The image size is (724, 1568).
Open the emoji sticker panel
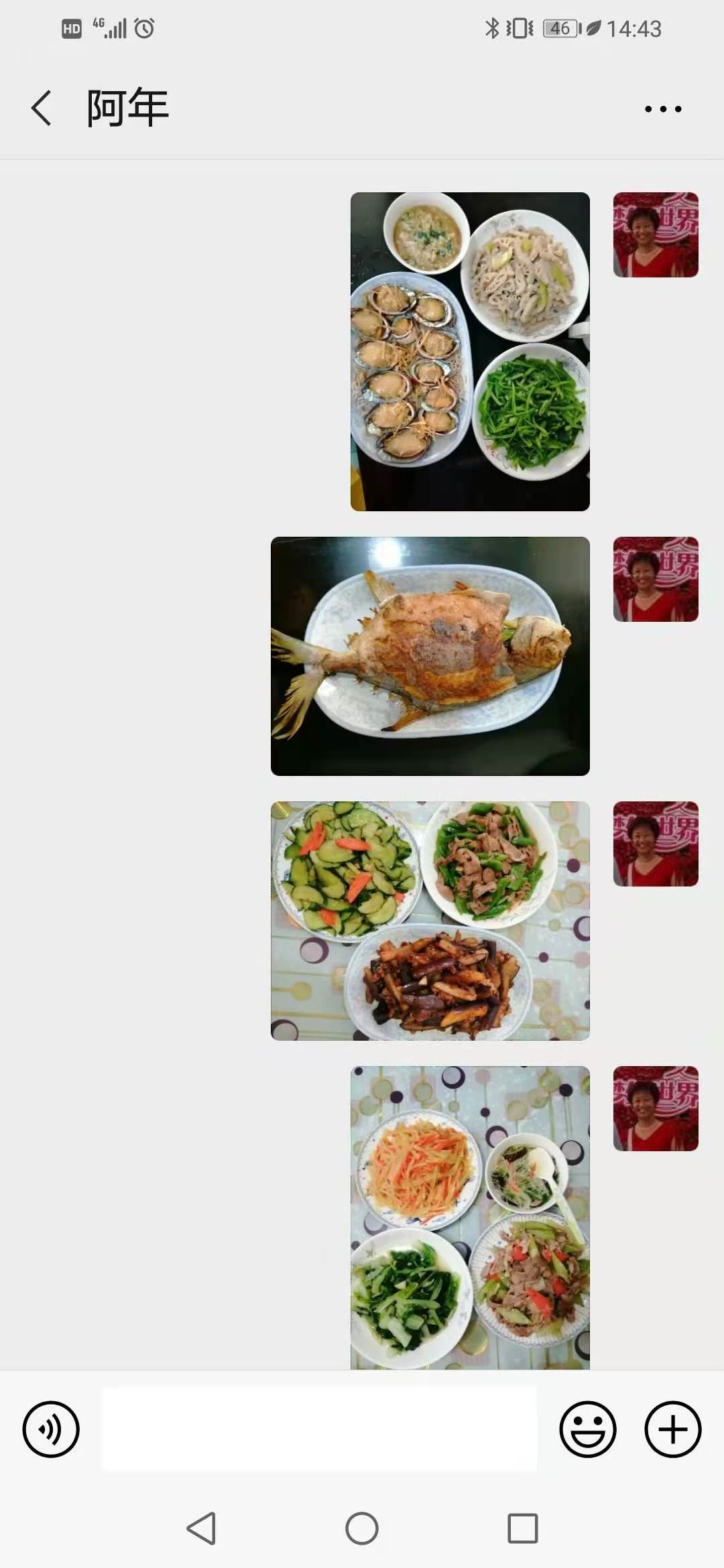tap(587, 1429)
